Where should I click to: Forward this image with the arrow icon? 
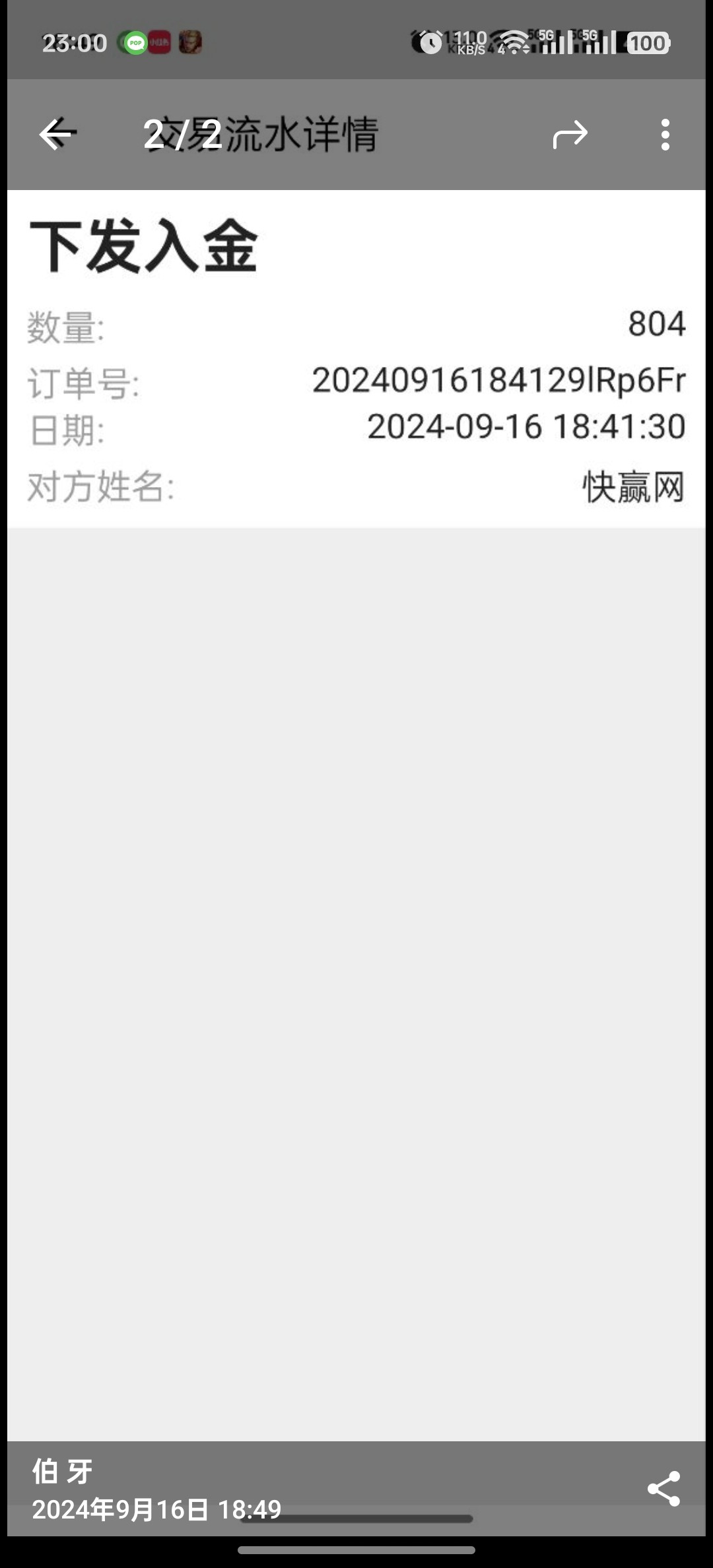click(x=570, y=135)
